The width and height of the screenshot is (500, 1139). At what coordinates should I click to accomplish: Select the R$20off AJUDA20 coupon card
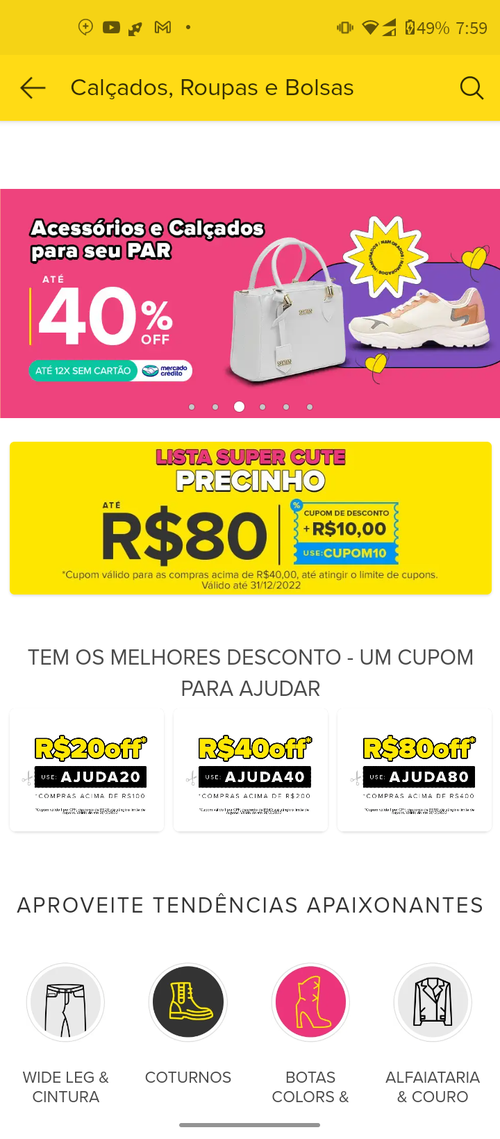coord(86,771)
